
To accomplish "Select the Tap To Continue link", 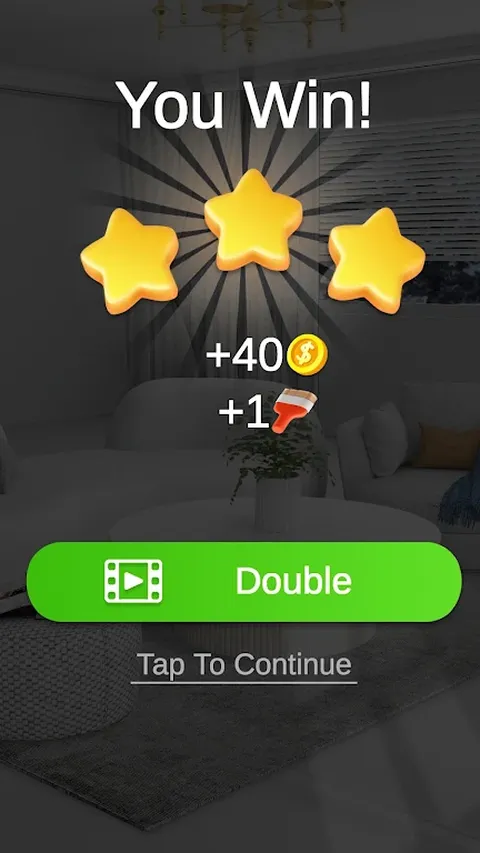I will pyautogui.click(x=244, y=665).
